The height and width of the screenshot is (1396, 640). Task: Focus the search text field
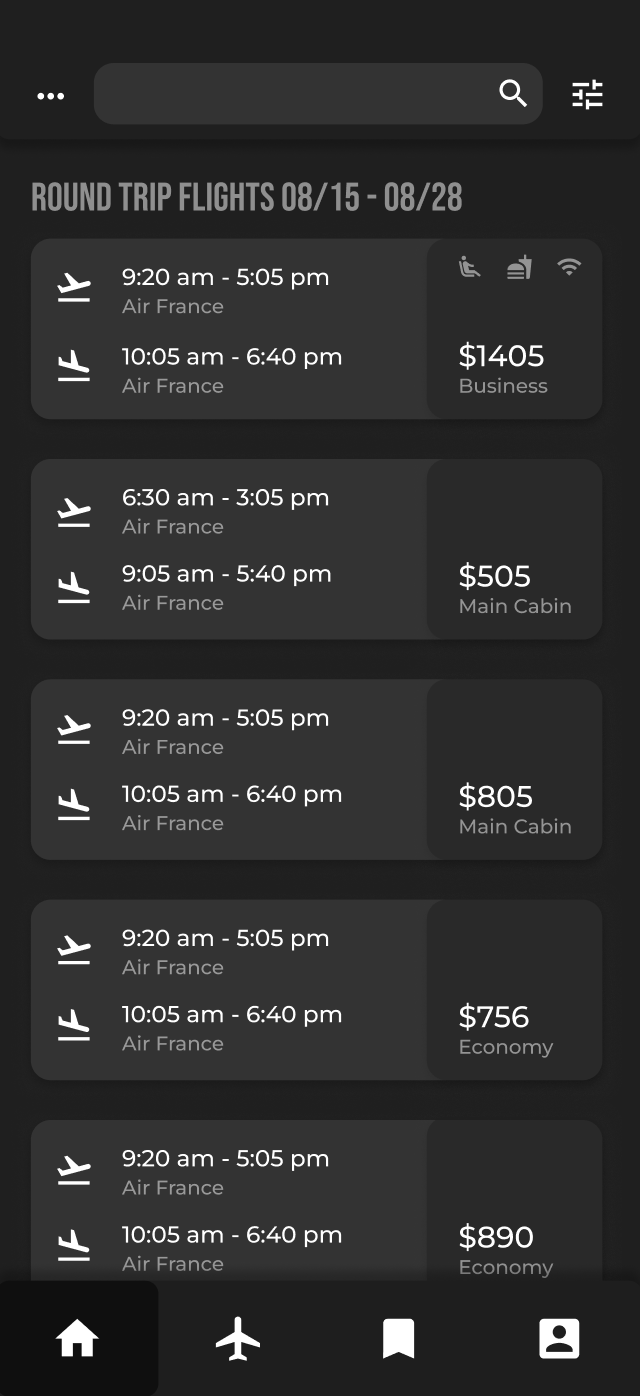coord(318,94)
